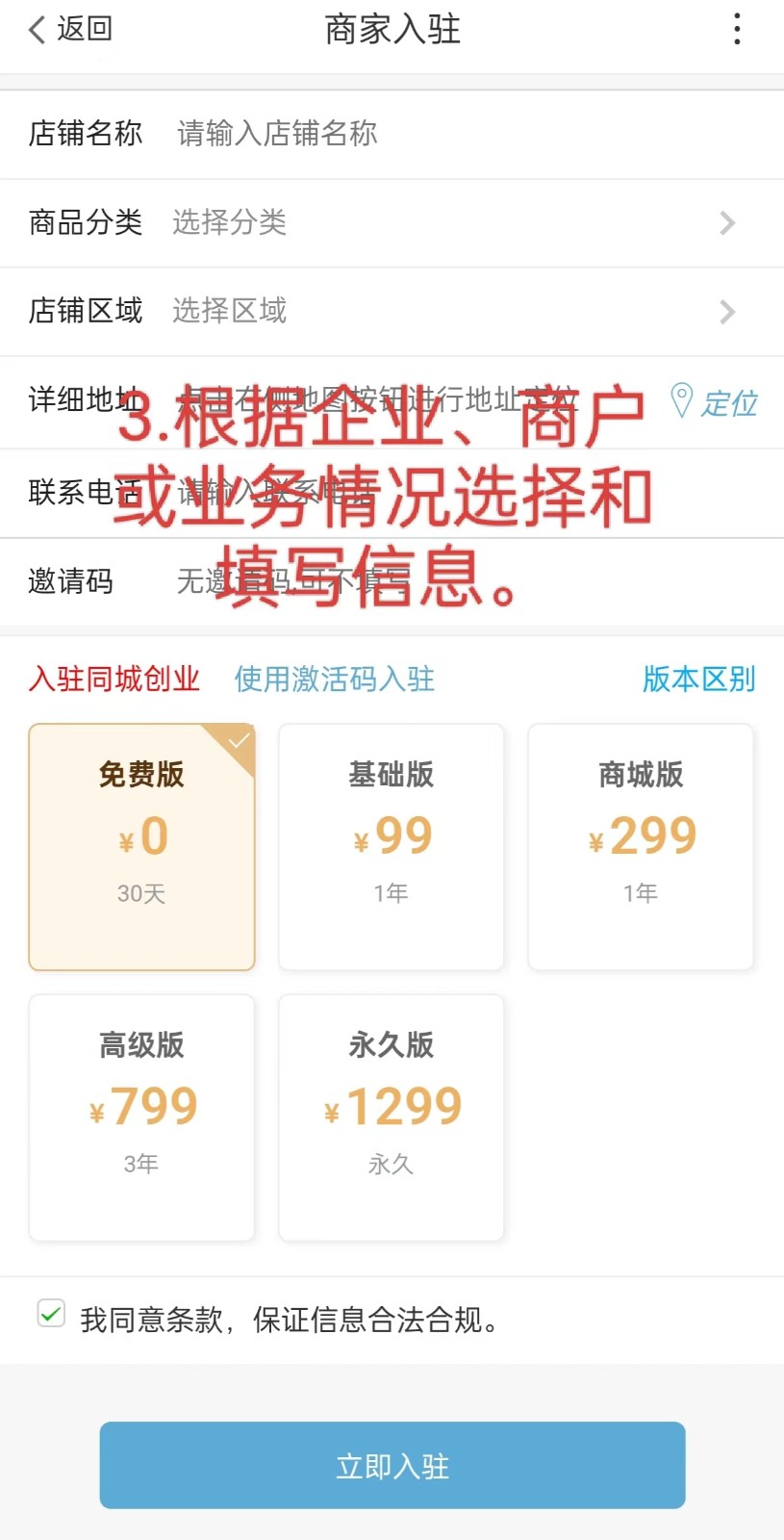Open the 店铺区域 region selector

pos(392,312)
